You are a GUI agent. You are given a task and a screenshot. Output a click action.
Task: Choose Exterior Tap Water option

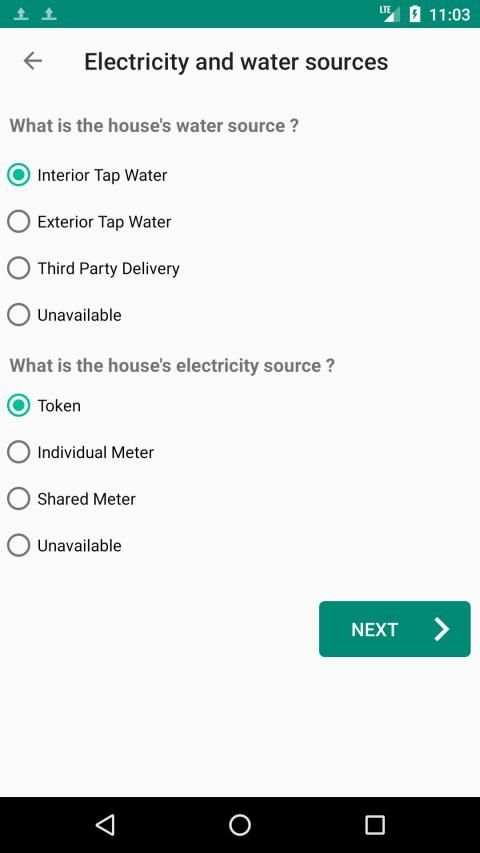click(x=89, y=222)
